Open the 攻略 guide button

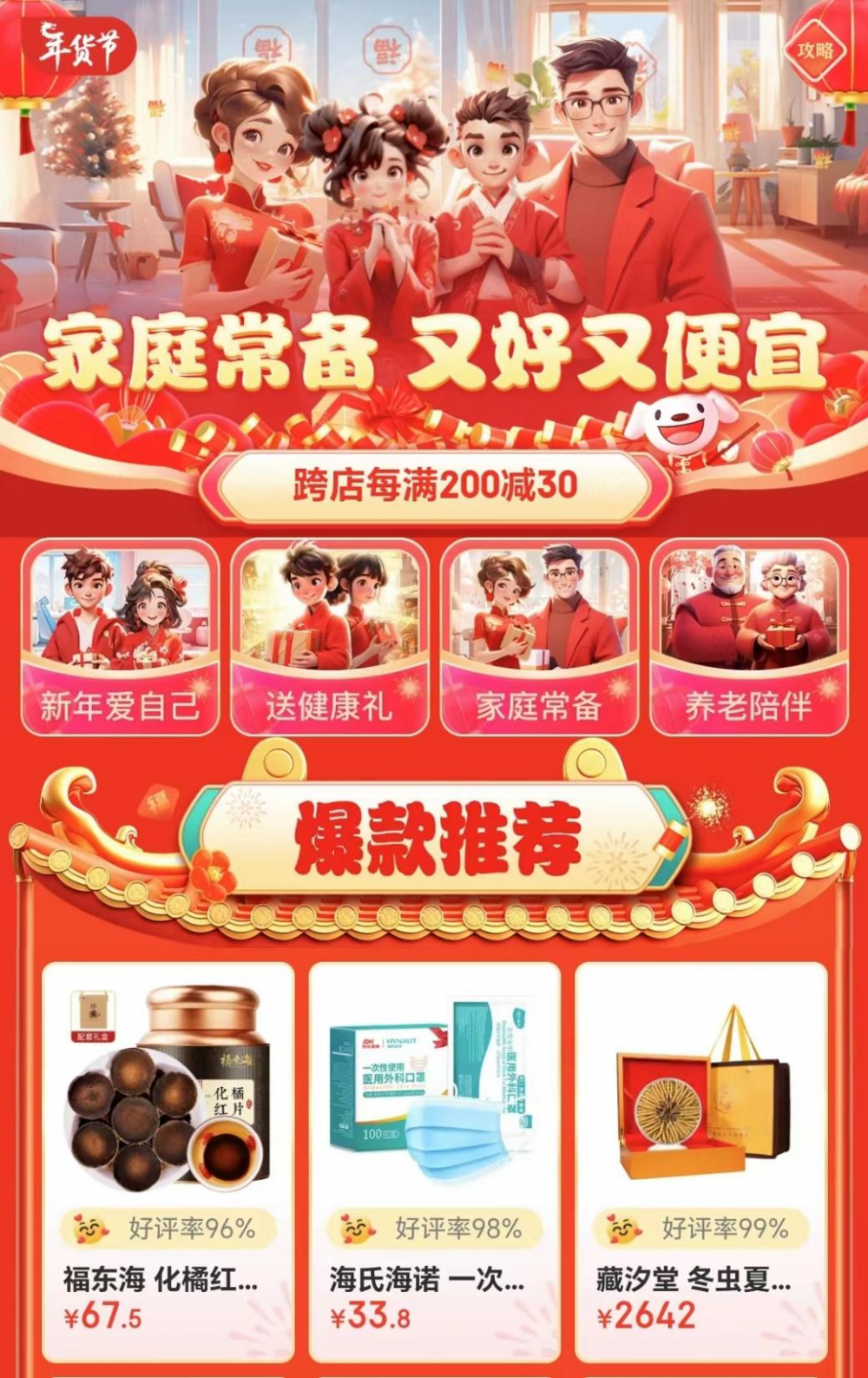click(815, 50)
